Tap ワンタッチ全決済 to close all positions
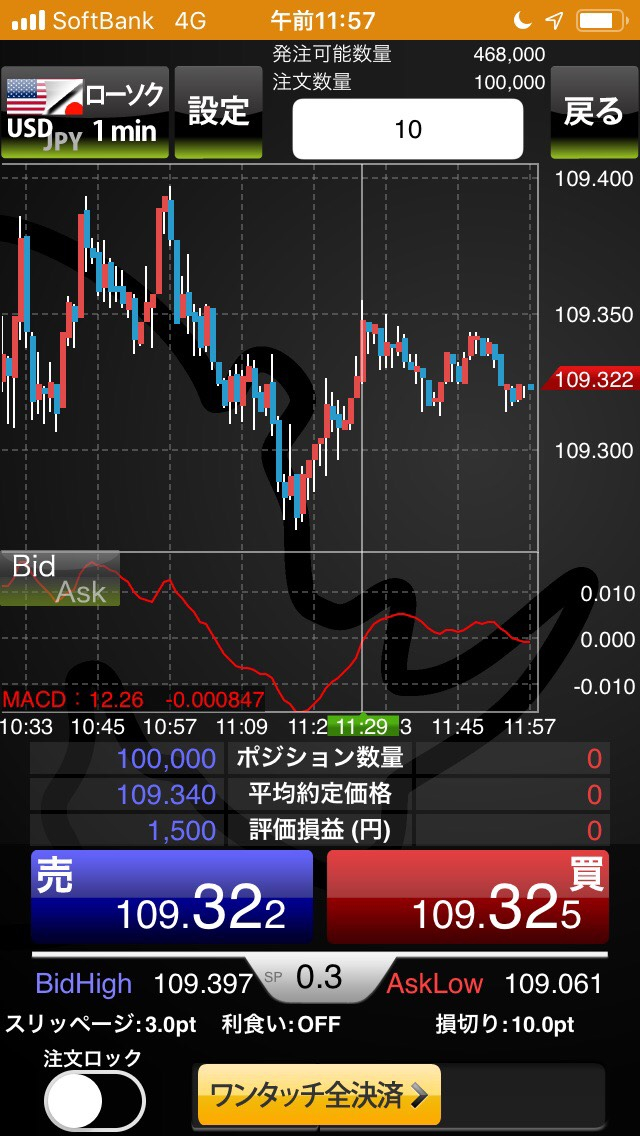This screenshot has height=1136, width=640. pos(319,1094)
